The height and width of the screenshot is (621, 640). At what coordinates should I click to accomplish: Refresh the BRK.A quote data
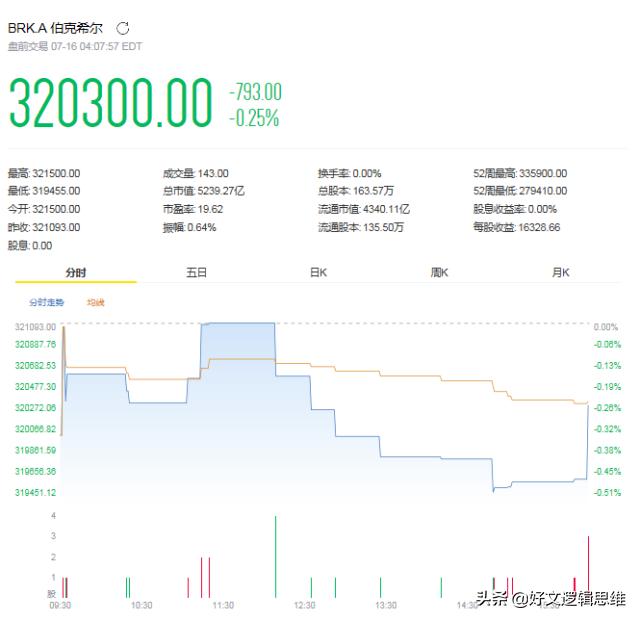coord(123,28)
